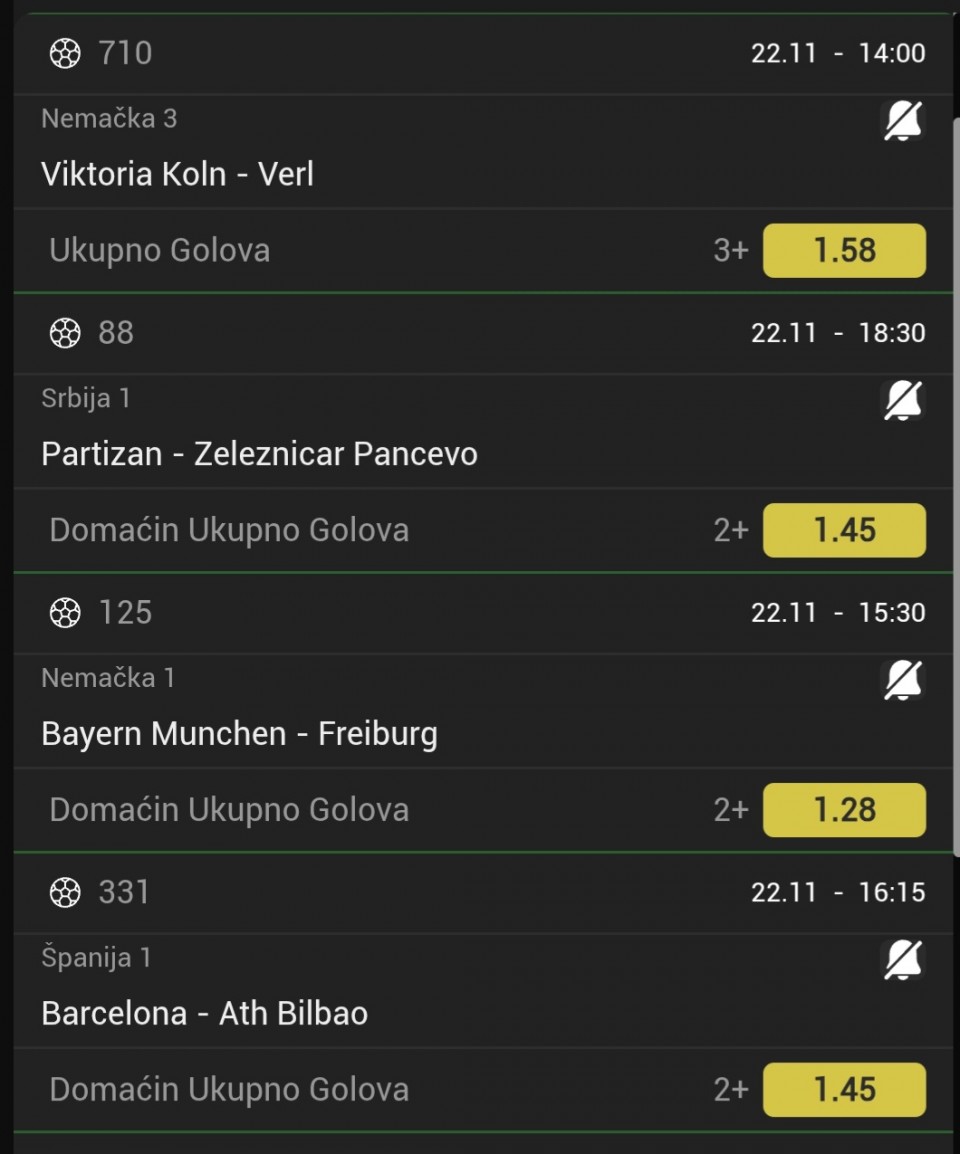View the Bayern Munchen - Freiburg match

(x=240, y=734)
